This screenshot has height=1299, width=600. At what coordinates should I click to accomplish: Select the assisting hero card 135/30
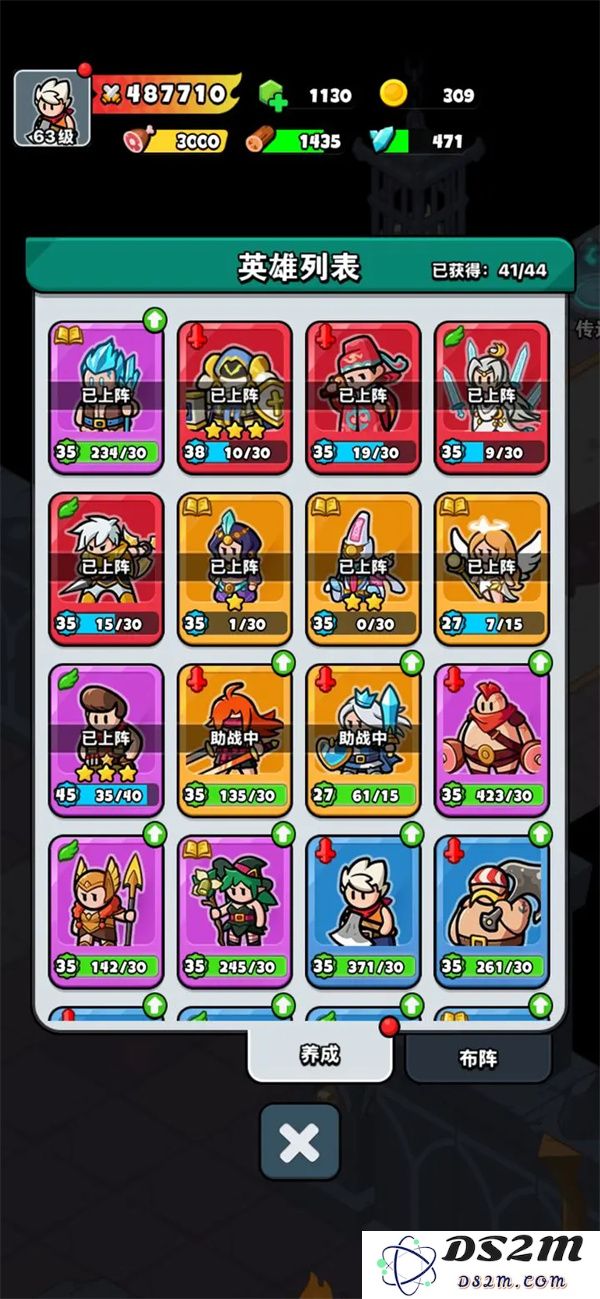(235, 740)
